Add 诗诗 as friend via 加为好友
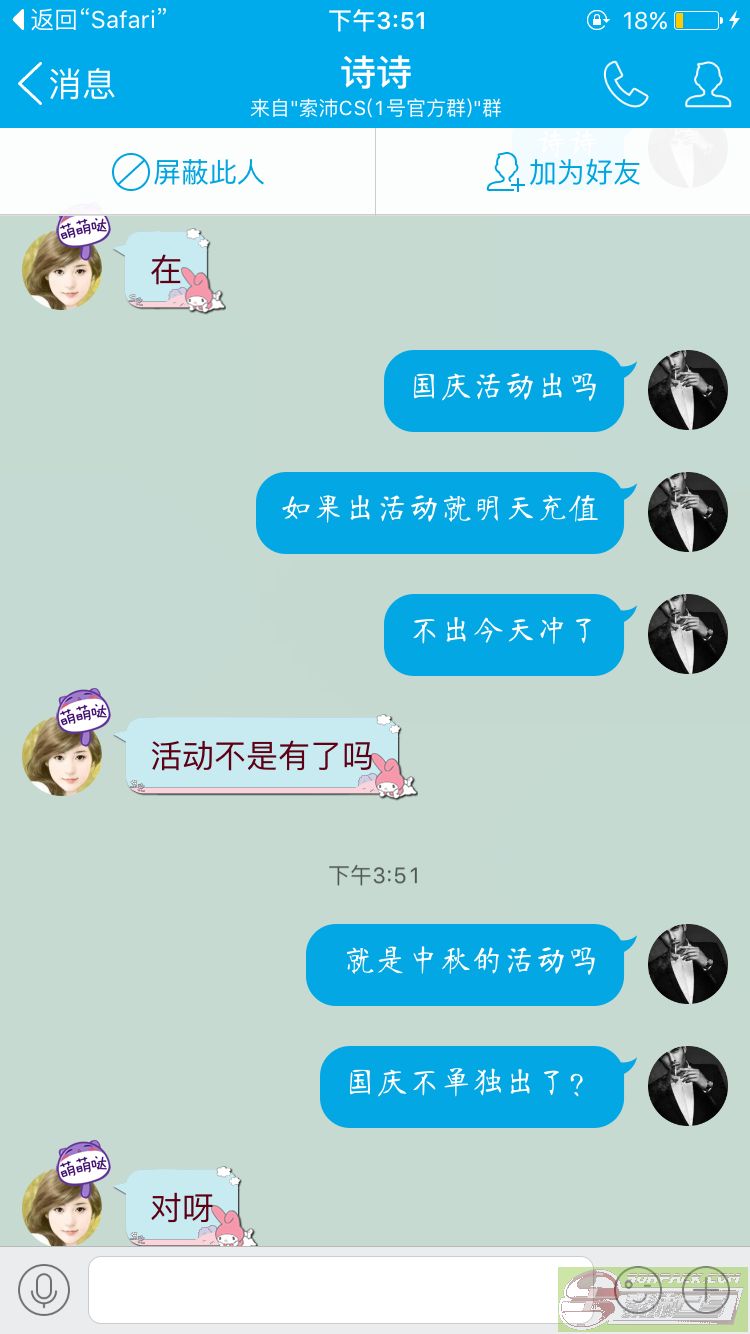The image size is (750, 1334). (563, 172)
